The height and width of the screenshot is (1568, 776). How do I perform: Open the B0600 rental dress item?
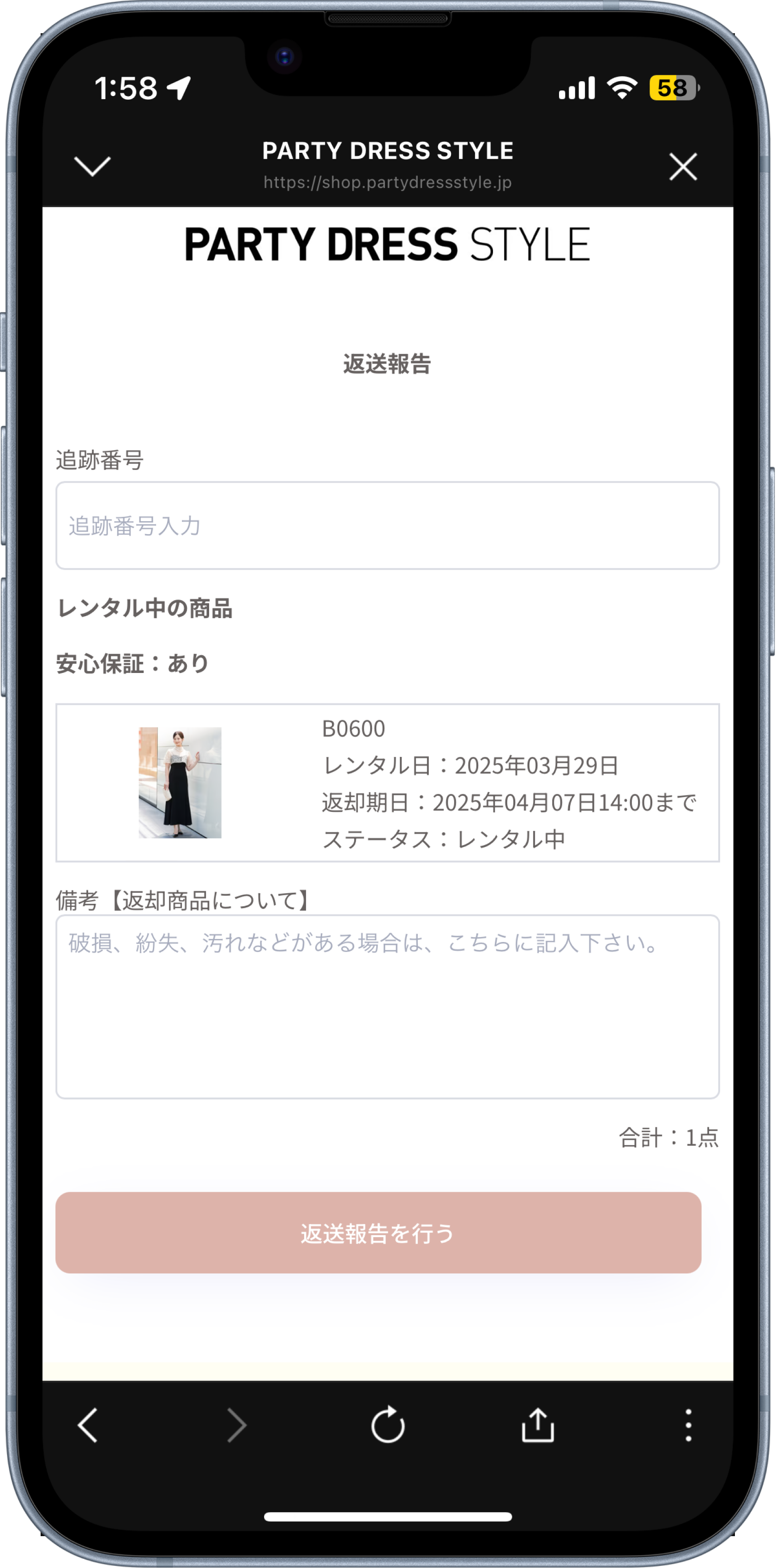coord(180,783)
